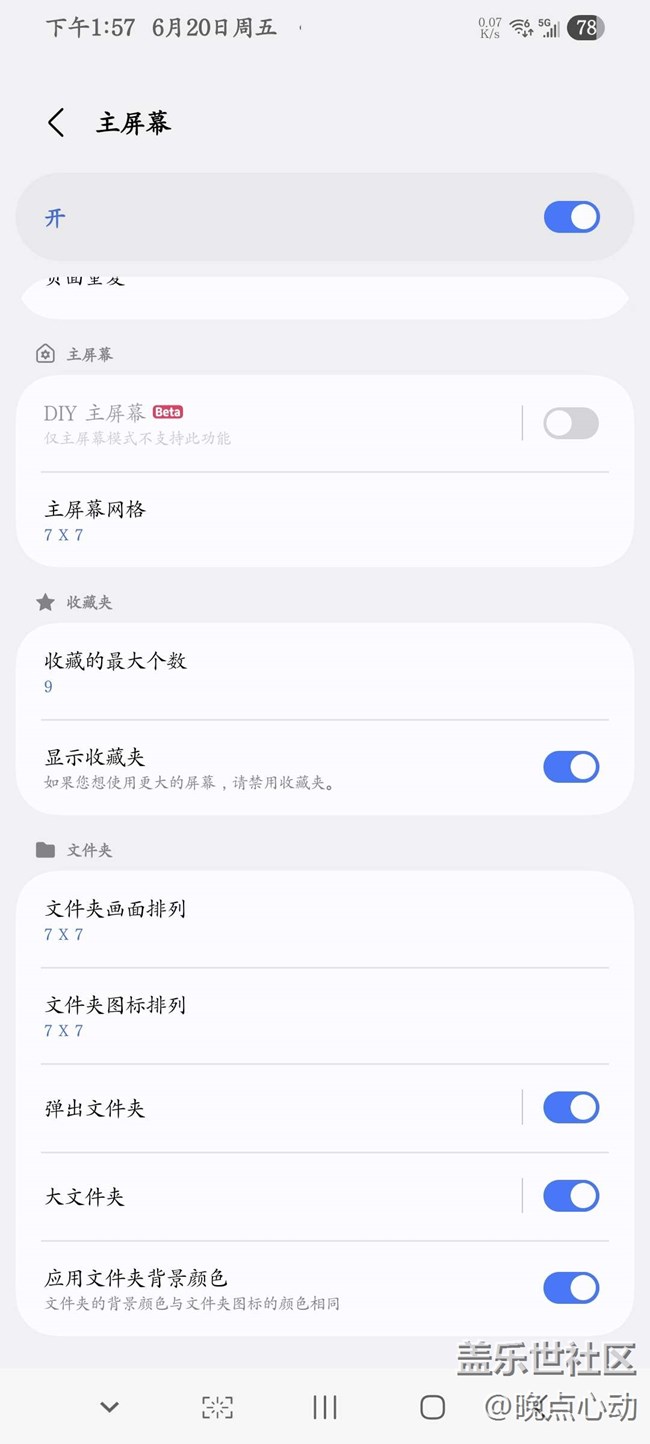
Task: Disable the 显示收藏夹 switch
Action: coord(571,767)
